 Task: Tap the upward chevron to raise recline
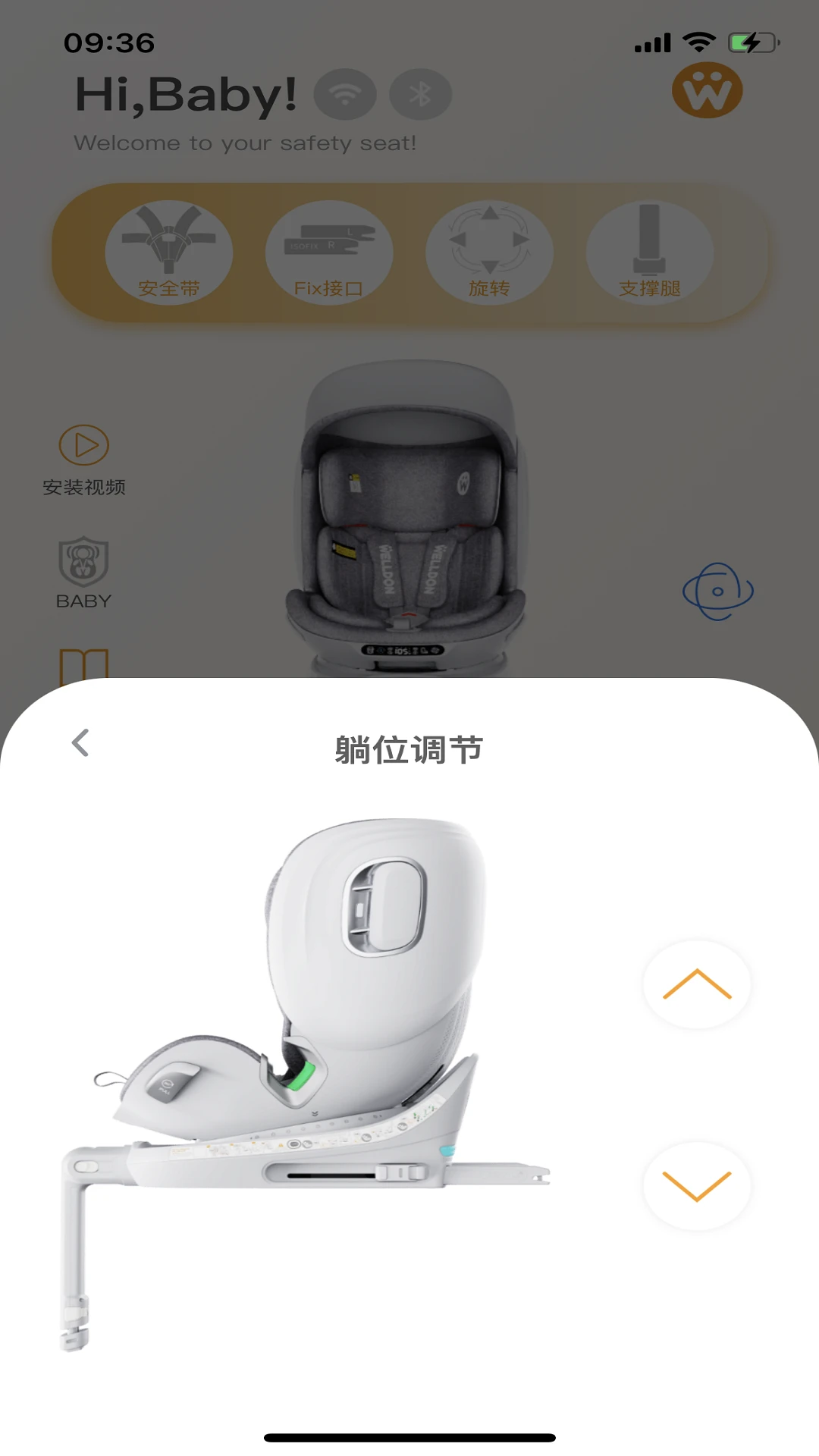(695, 984)
